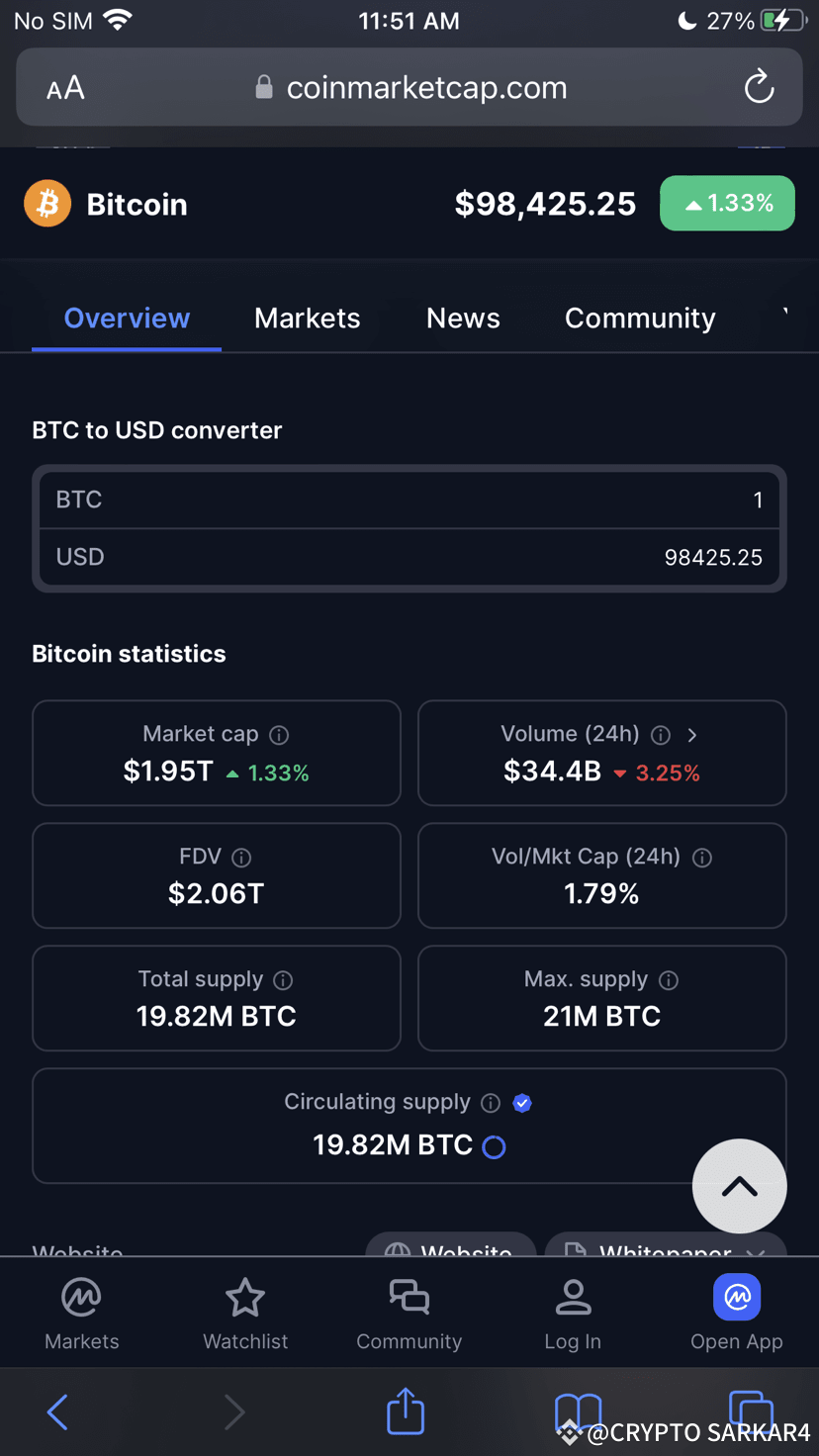Tap the verified badge next to Circulating supply
Image resolution: width=819 pixels, height=1456 pixels.
point(521,1103)
